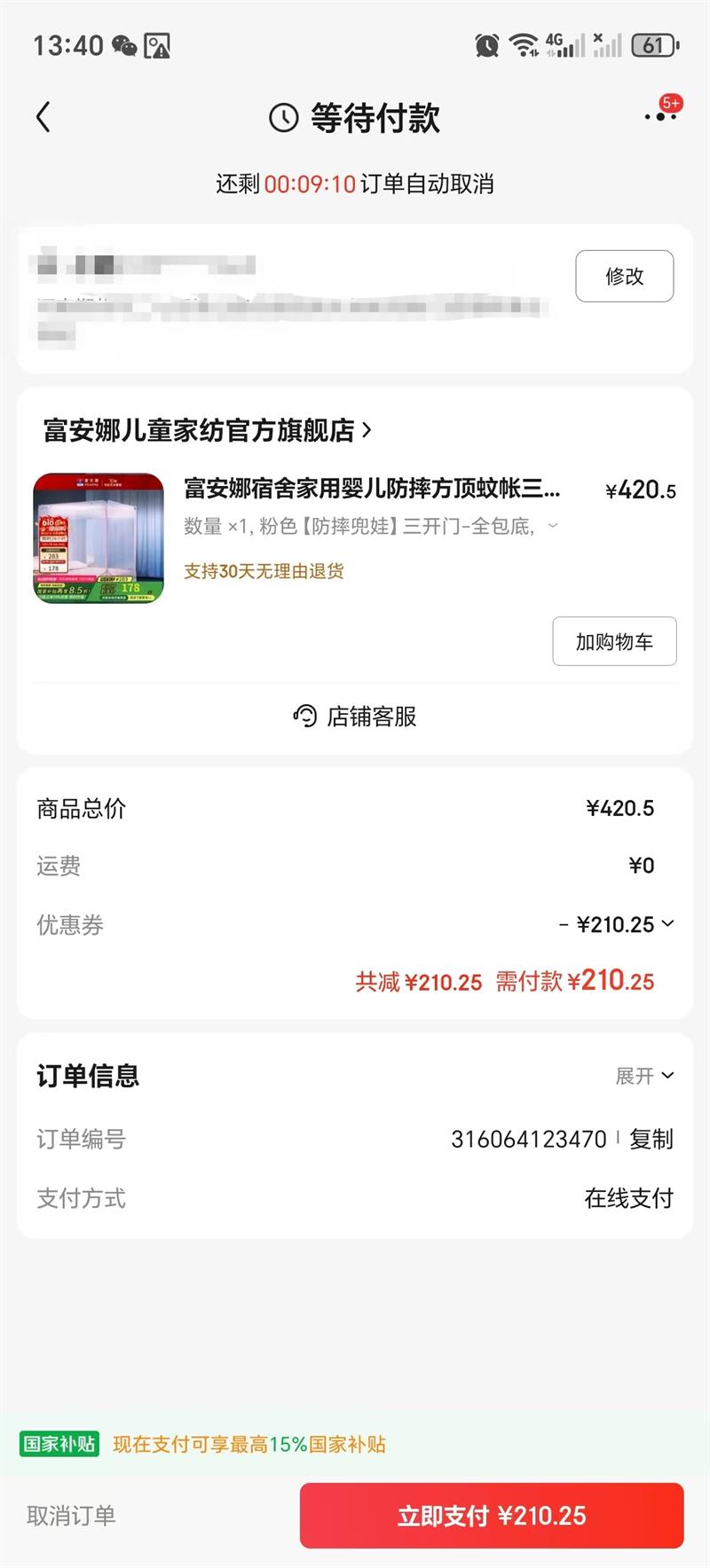
Task: Open the 国家补贴 subsidy banner
Action: (x=204, y=1445)
